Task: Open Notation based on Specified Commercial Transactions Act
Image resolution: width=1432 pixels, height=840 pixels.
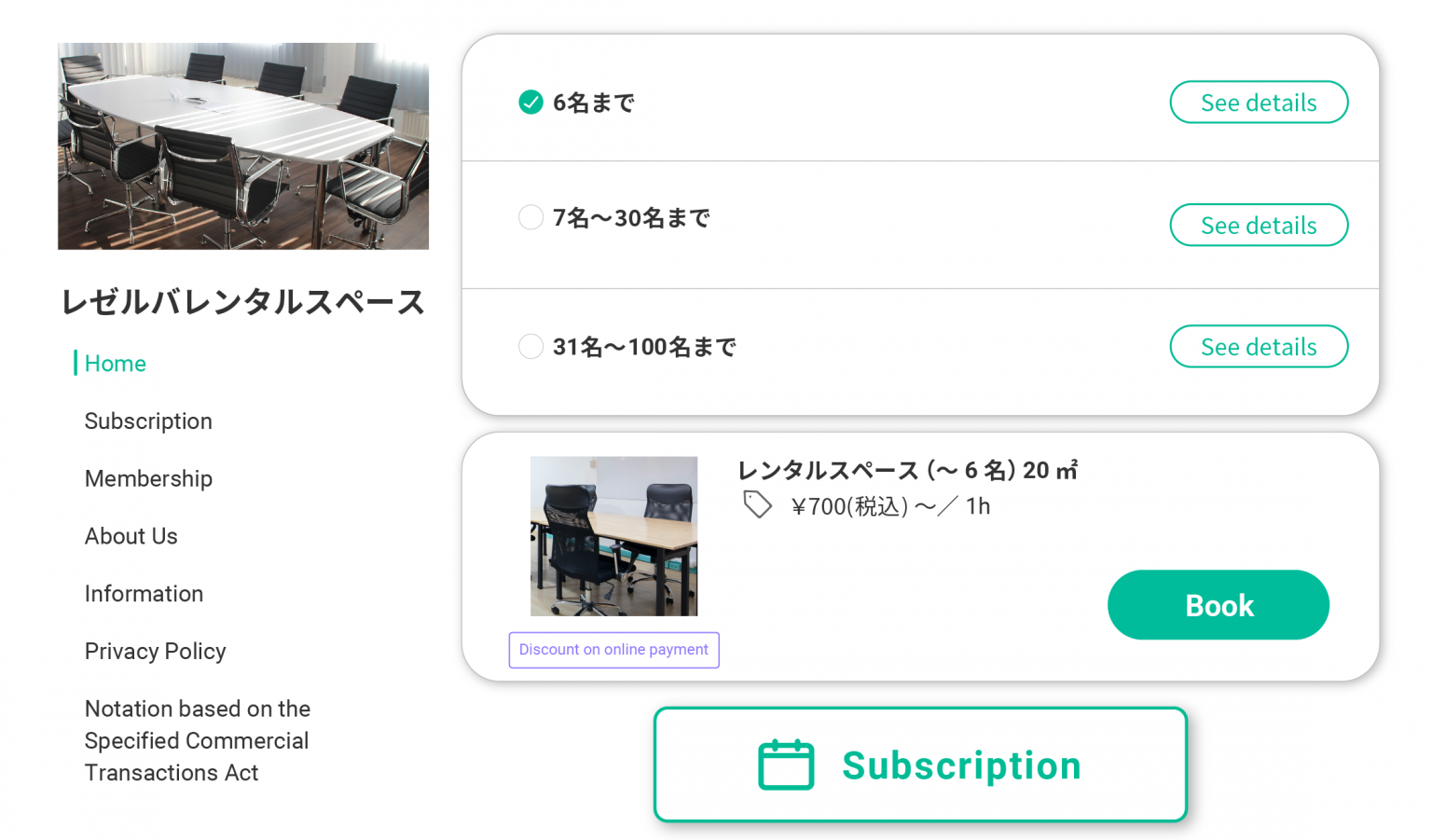Action: tap(197, 740)
